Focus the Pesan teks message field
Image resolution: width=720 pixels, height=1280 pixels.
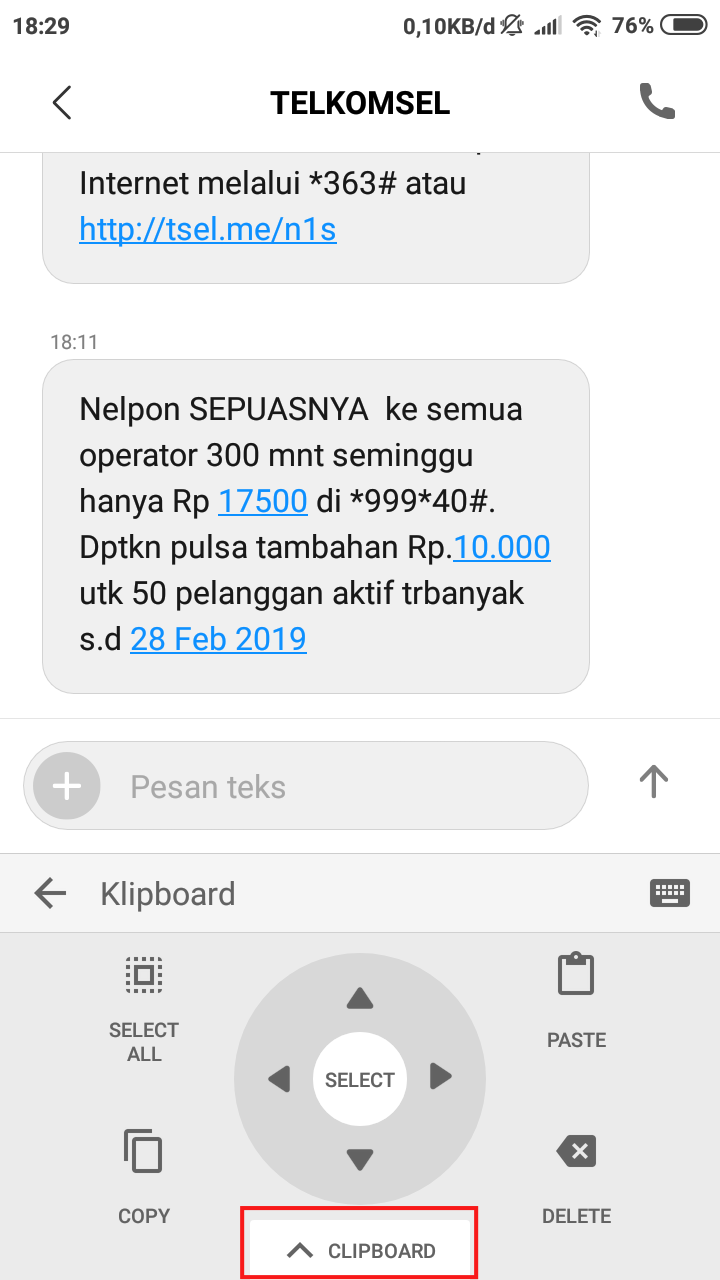point(340,786)
